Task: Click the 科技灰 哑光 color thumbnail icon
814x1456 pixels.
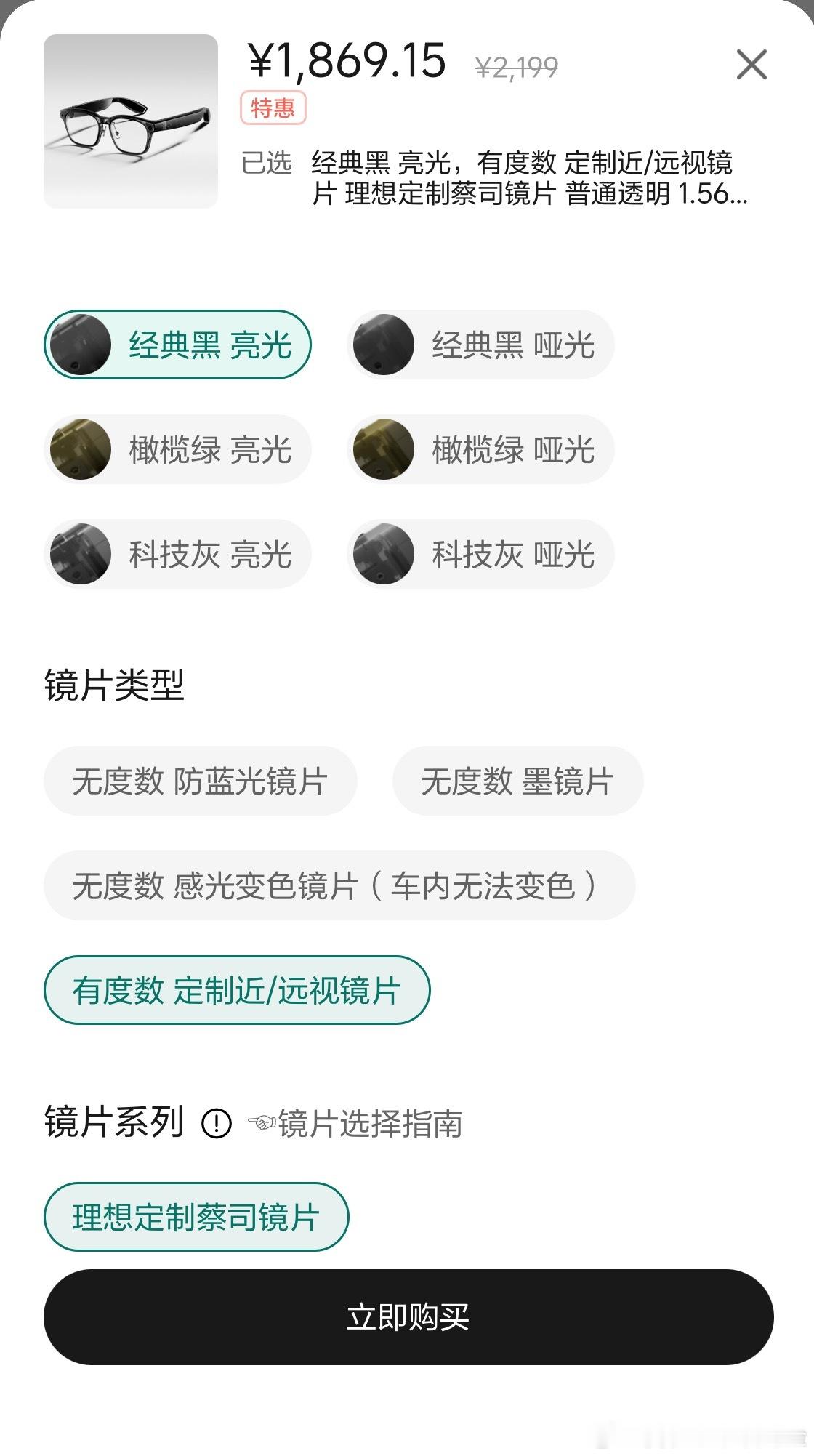Action: (385, 554)
